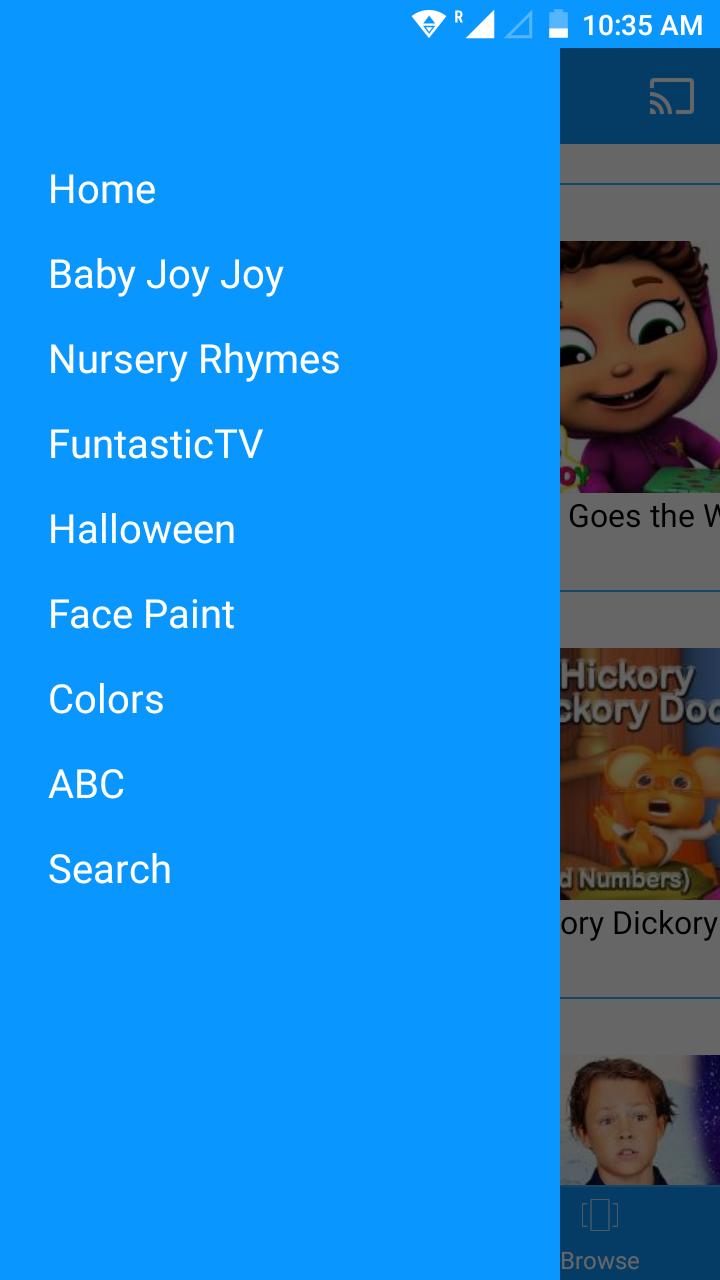
Task: Open the Baby Joy Joy section
Action: pyautogui.click(x=166, y=275)
